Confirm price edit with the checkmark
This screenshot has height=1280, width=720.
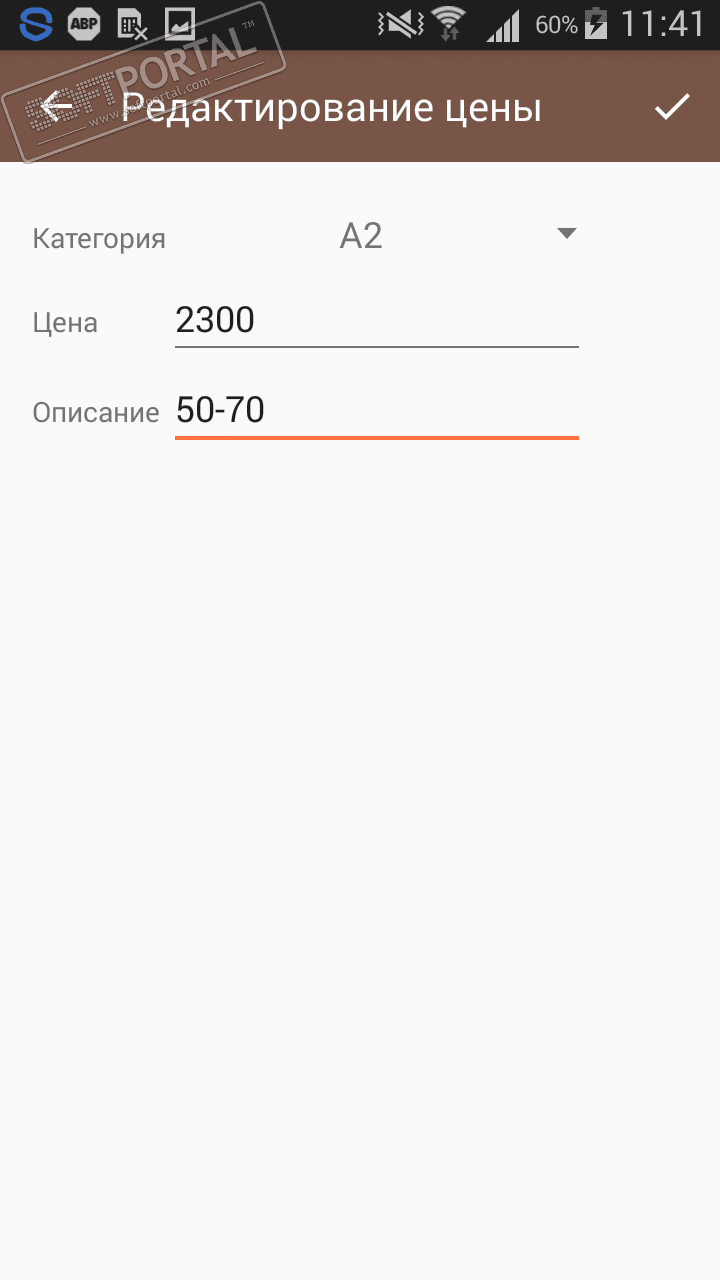(x=672, y=106)
